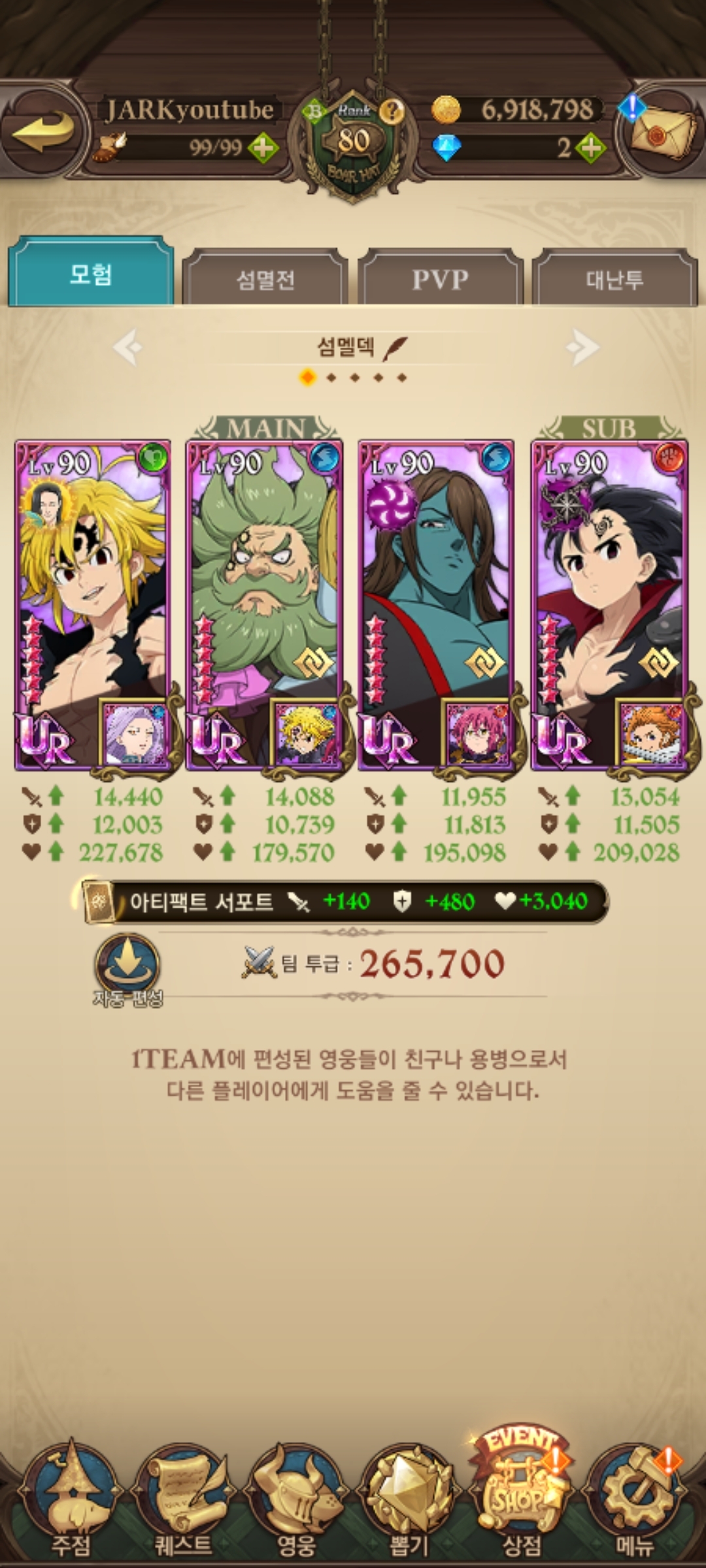Screen dimensions: 706x1568
Task: Select the green-bearded MAIN hero card
Action: pos(265,604)
